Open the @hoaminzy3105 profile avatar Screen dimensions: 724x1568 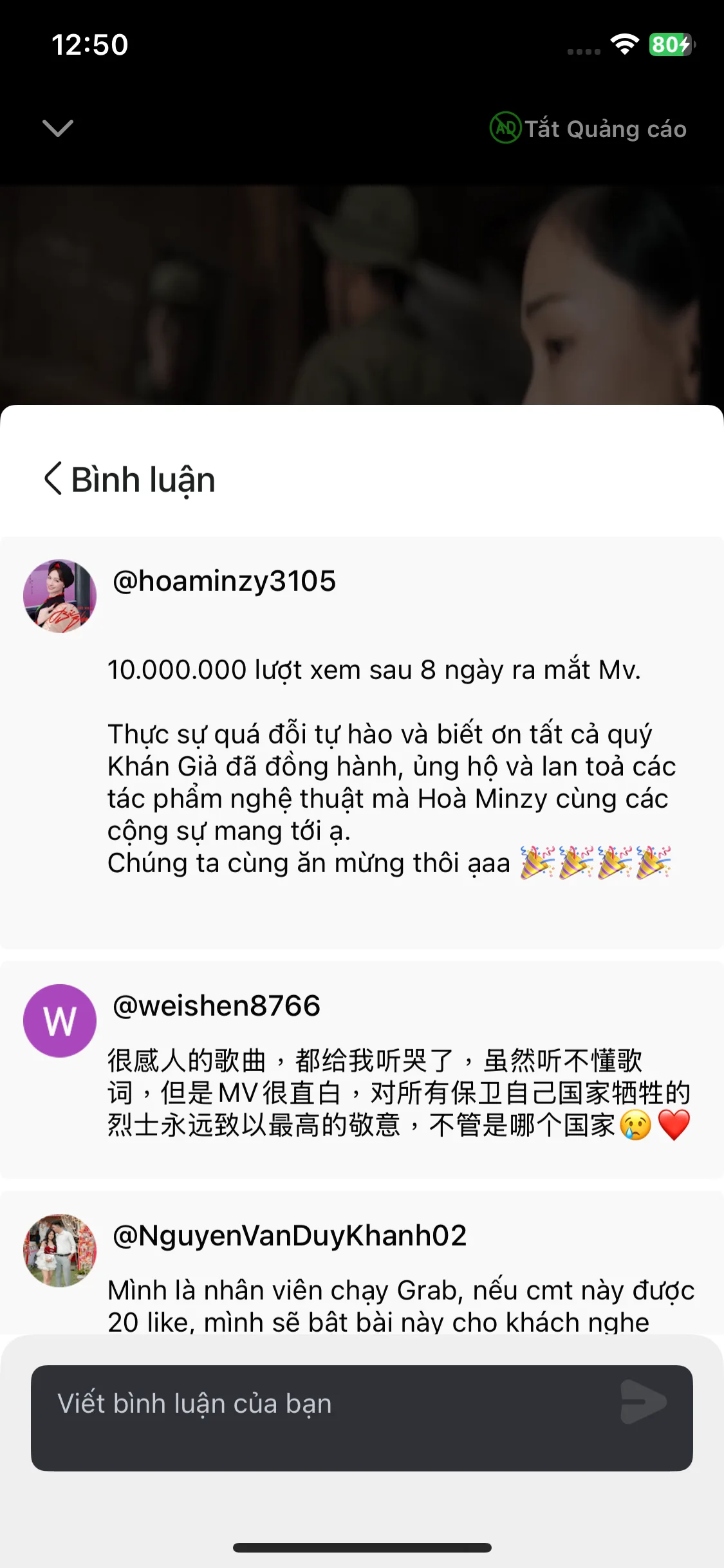(x=60, y=596)
